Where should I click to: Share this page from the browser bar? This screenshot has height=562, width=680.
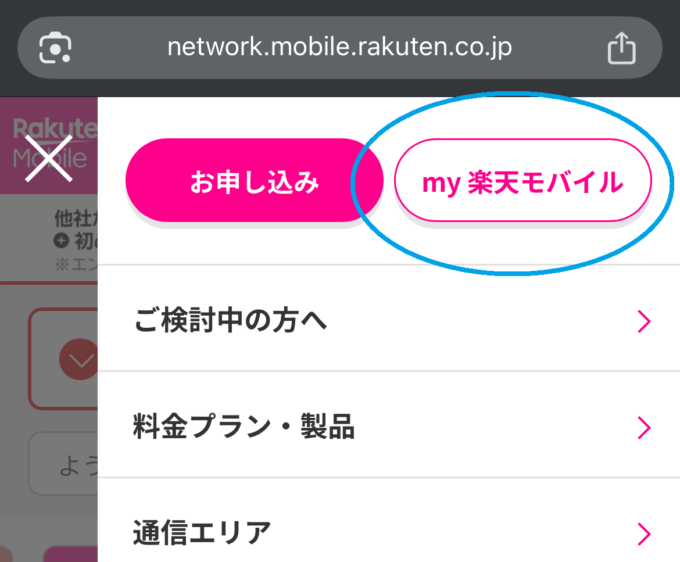(621, 47)
